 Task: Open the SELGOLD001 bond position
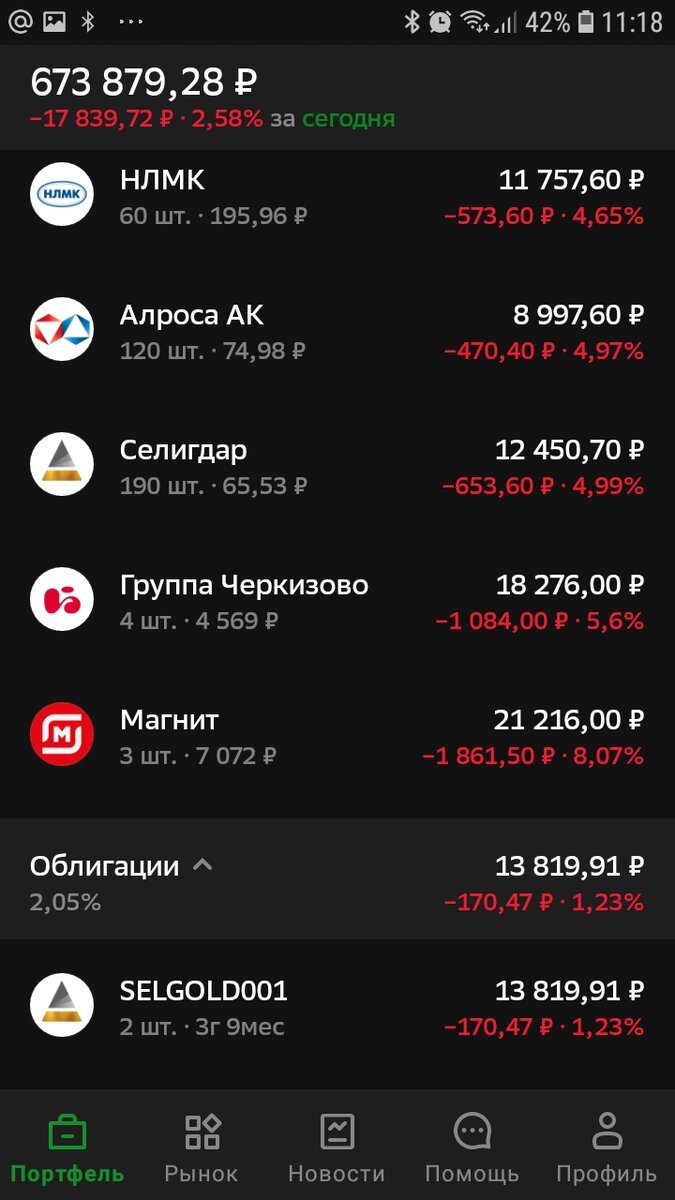(x=337, y=1008)
